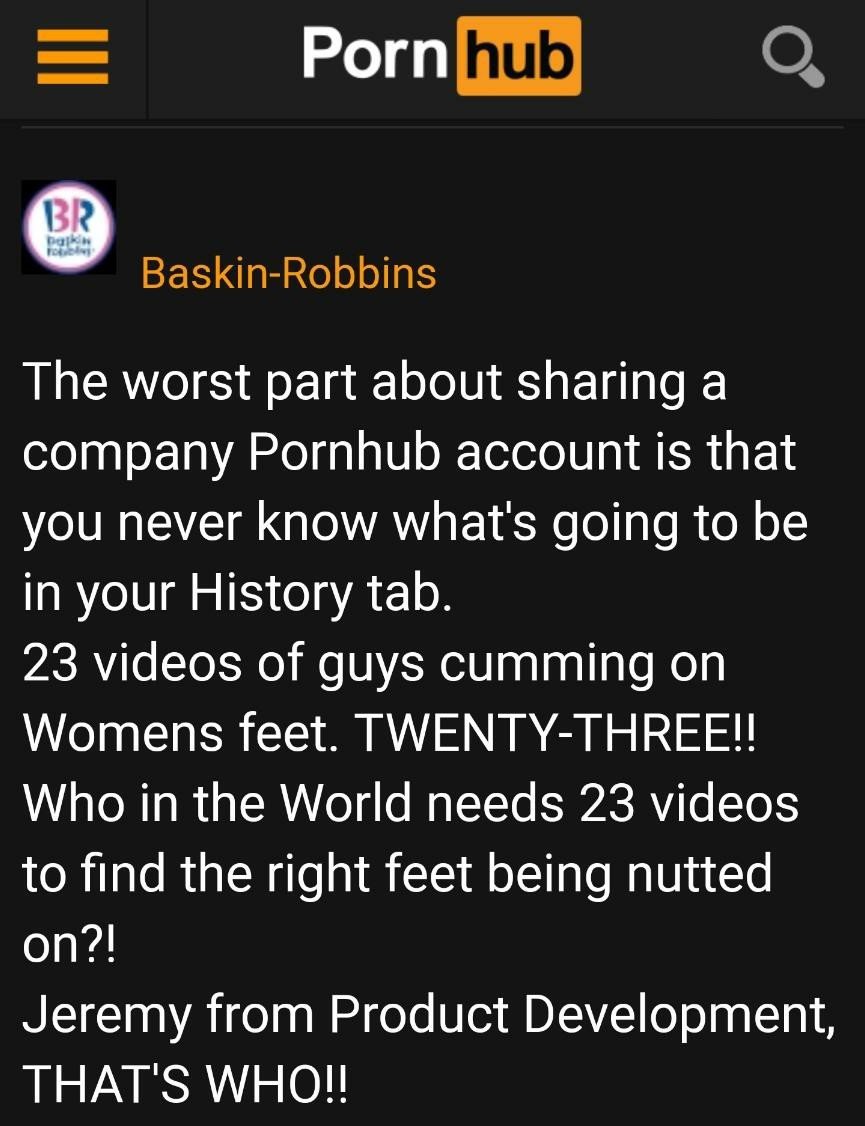Viewport: 865px width, 1126px height.
Task: Open the search magnifier icon
Action: tap(792, 57)
